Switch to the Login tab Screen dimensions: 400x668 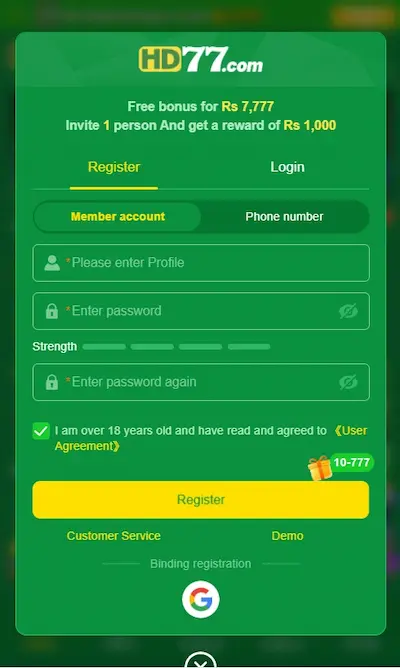(x=287, y=167)
